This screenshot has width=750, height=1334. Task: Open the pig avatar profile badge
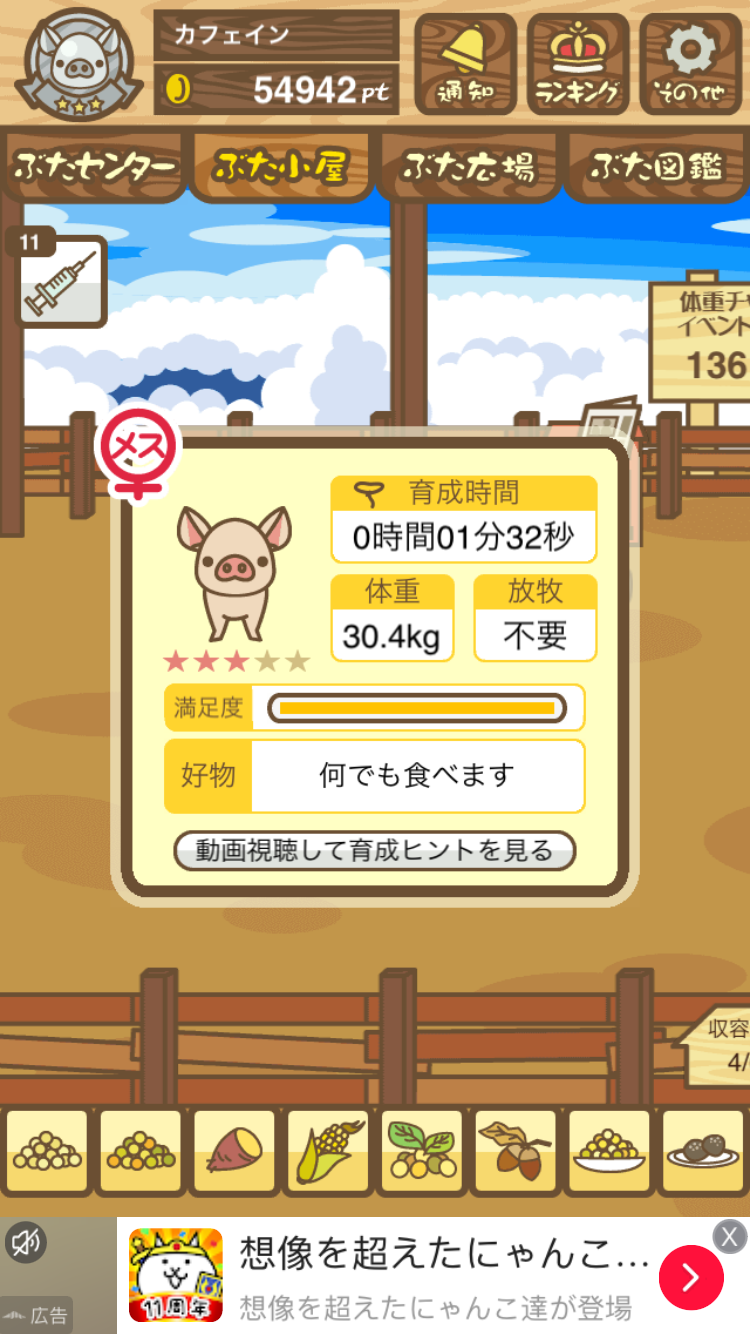point(79,62)
